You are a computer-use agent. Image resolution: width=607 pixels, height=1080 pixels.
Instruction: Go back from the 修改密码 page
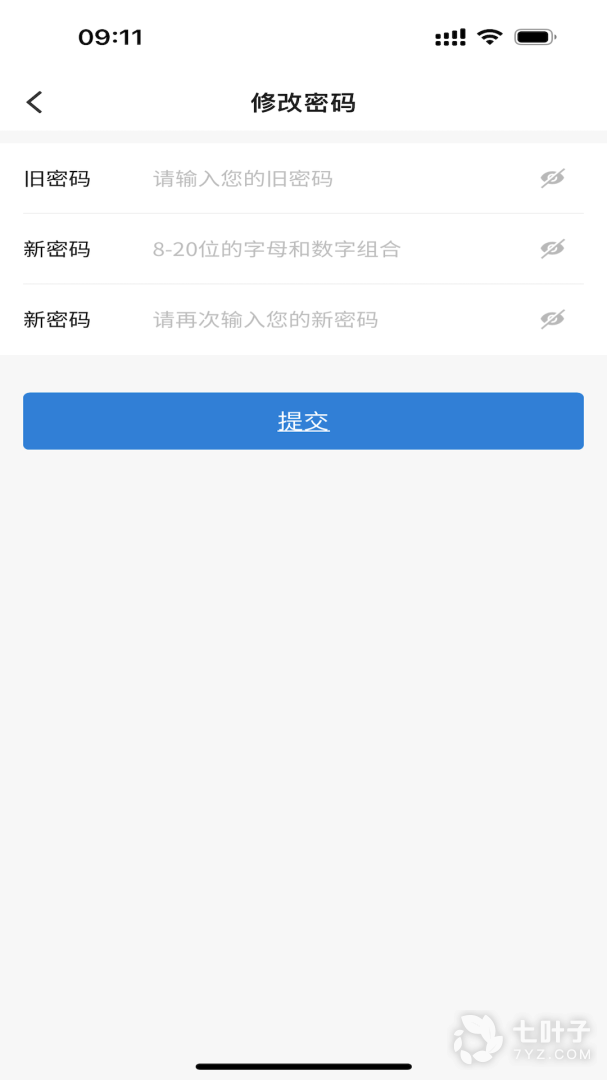[x=35, y=102]
